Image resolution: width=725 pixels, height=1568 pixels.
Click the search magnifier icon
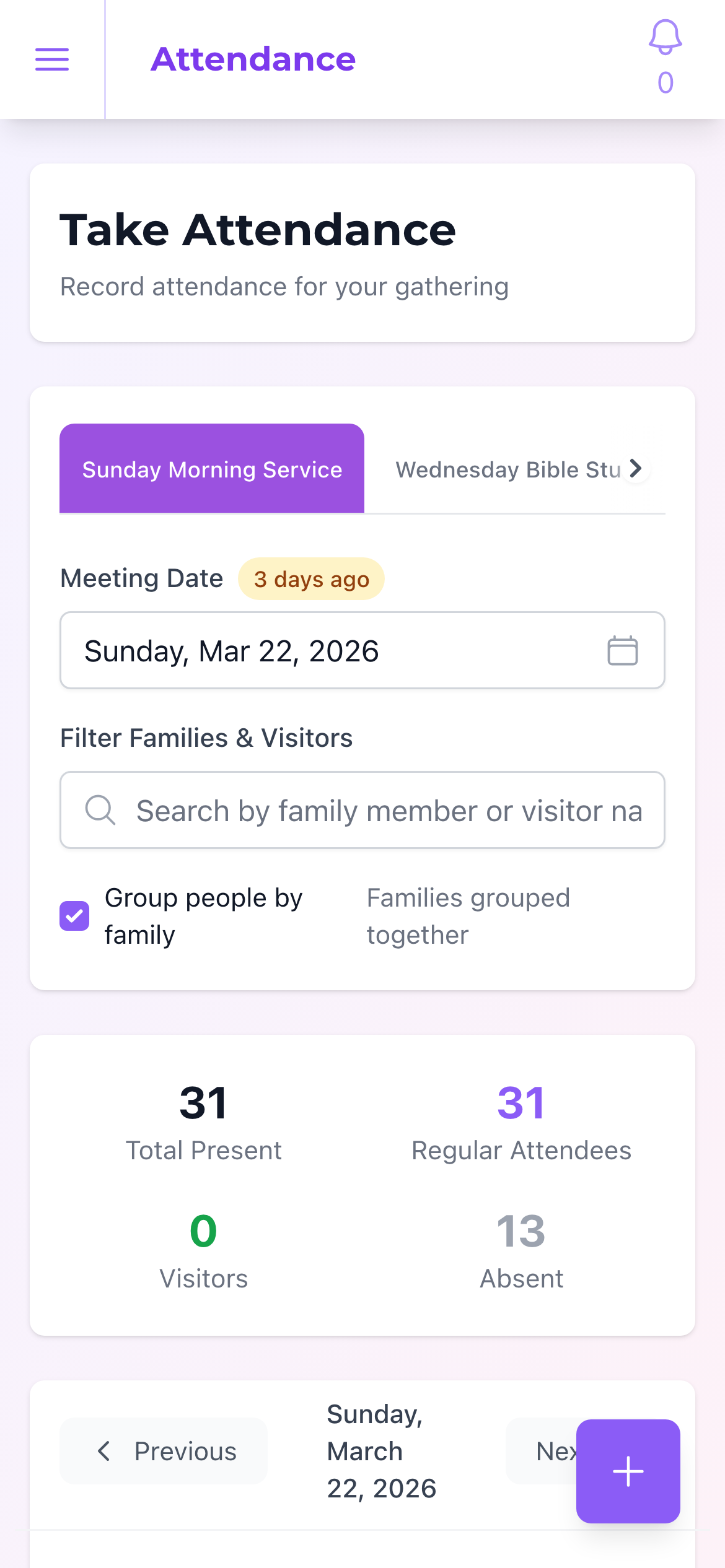[x=100, y=809]
